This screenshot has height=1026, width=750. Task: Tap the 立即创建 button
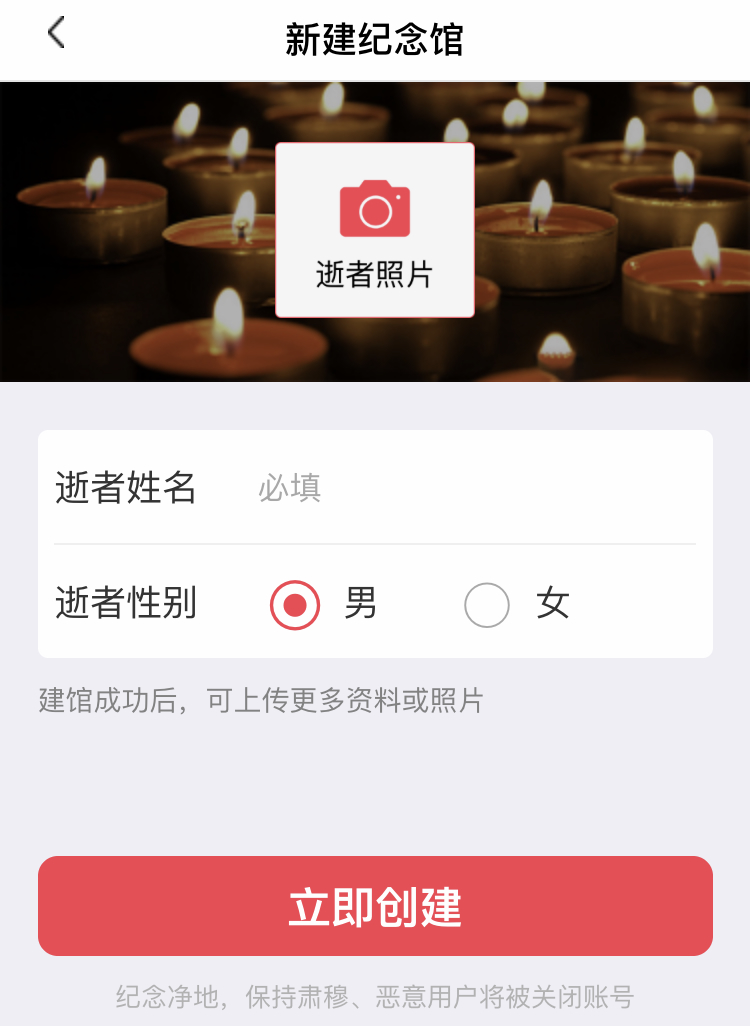point(375,906)
